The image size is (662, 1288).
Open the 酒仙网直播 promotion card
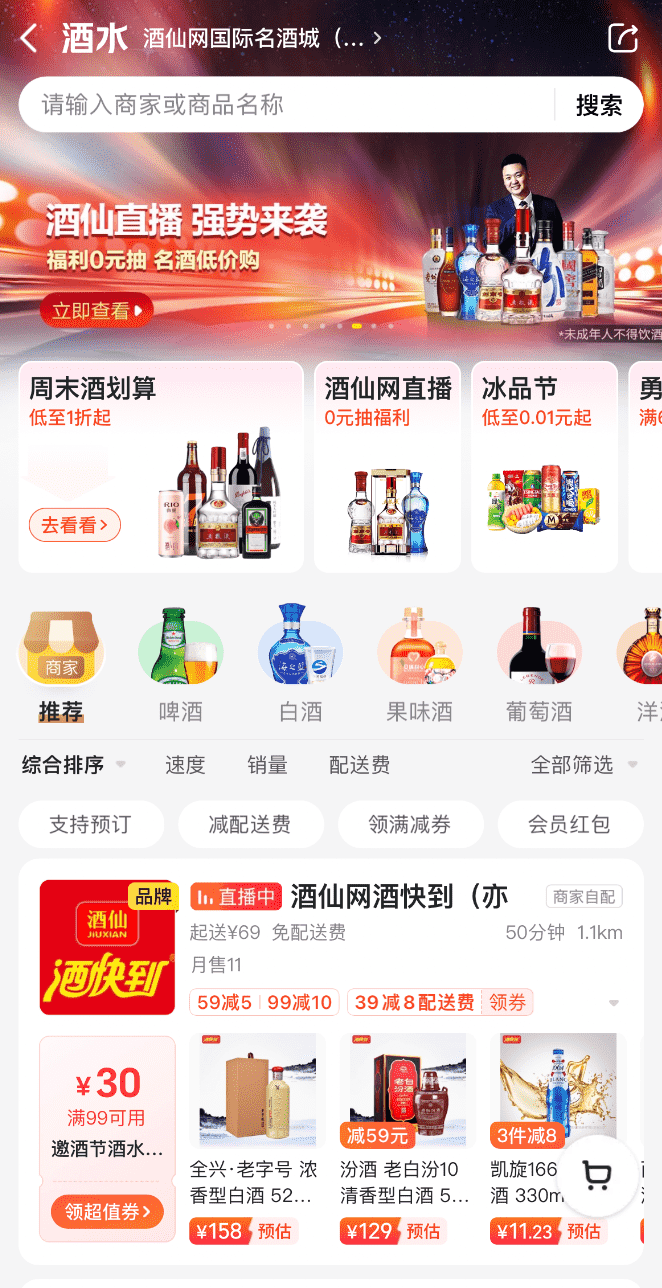click(x=387, y=466)
